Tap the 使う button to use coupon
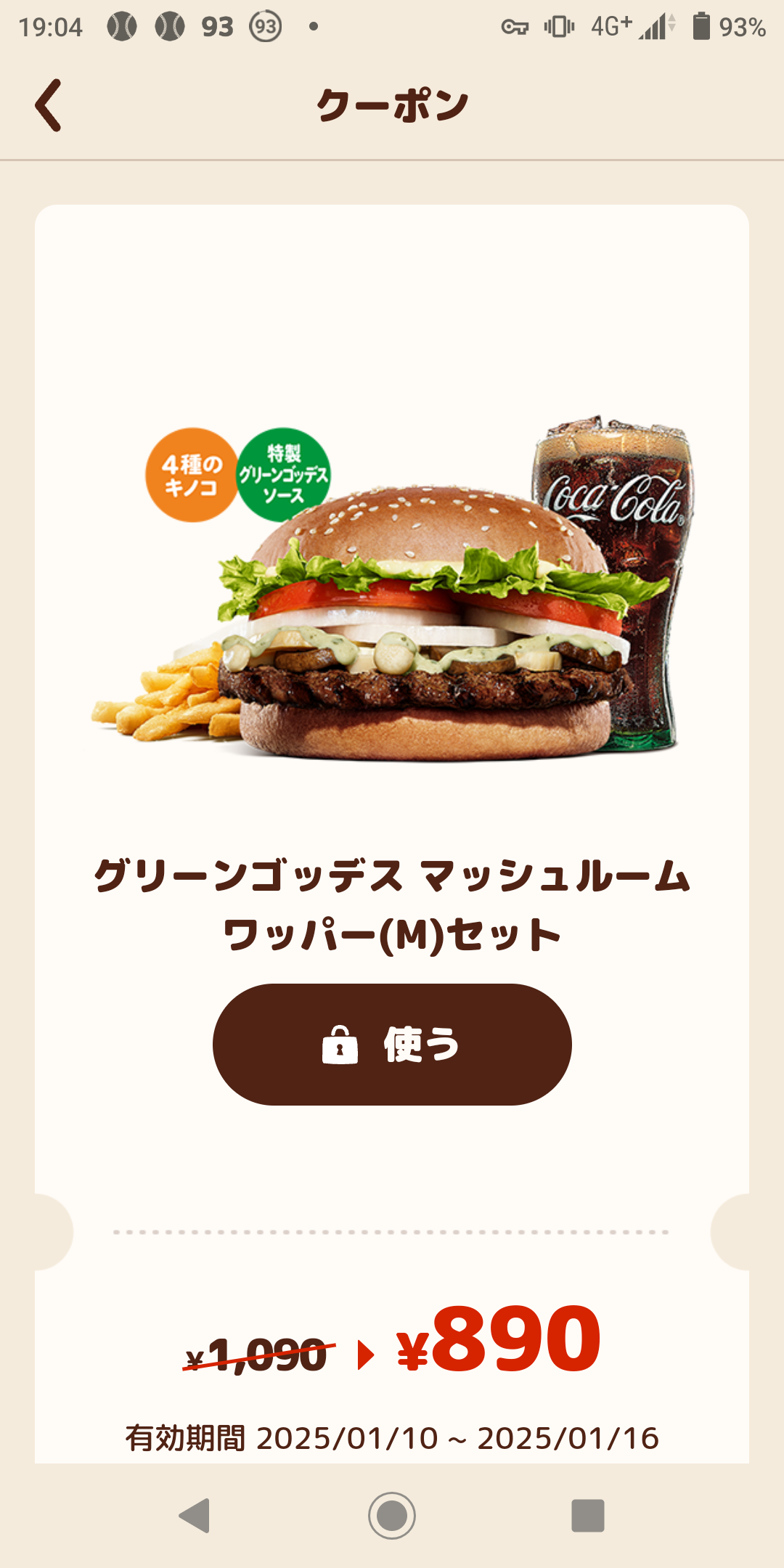This screenshot has width=784, height=1568. point(392,1045)
